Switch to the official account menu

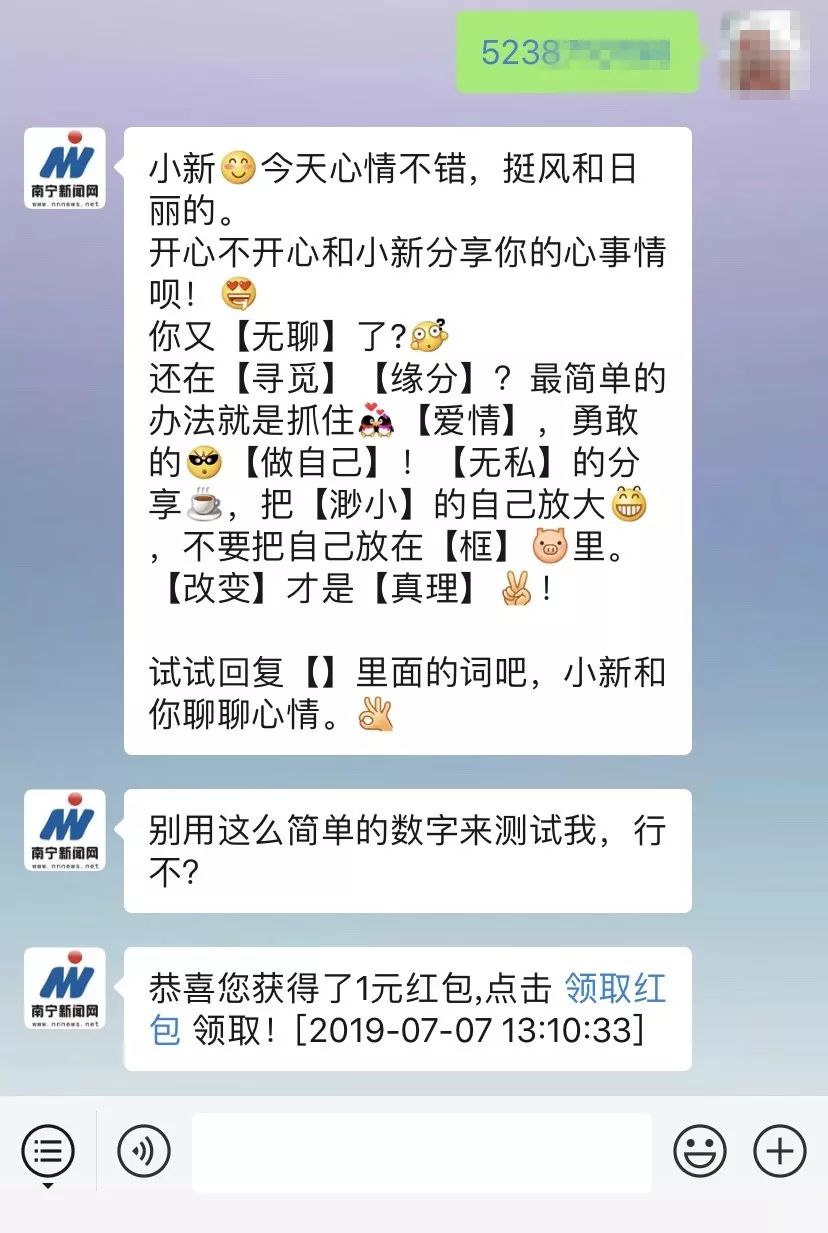(x=47, y=1151)
